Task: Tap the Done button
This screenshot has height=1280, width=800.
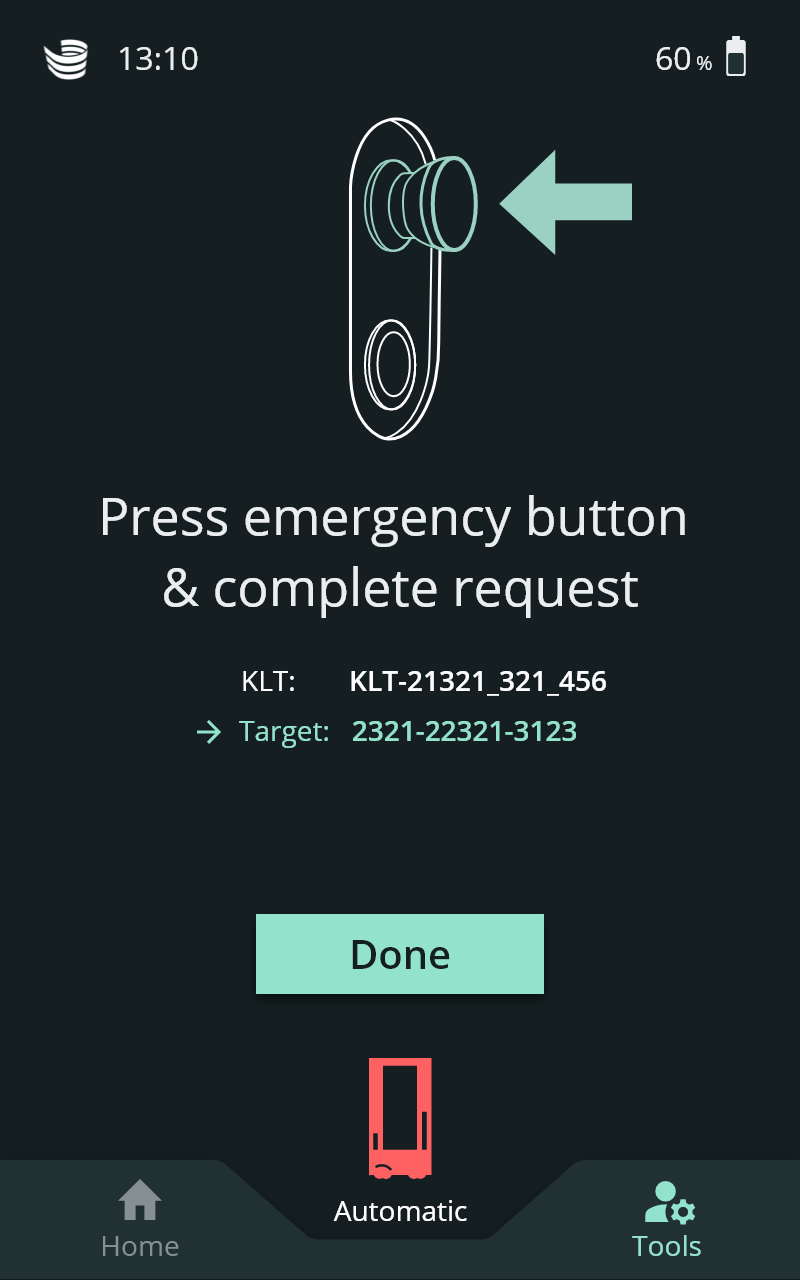Action: point(400,954)
